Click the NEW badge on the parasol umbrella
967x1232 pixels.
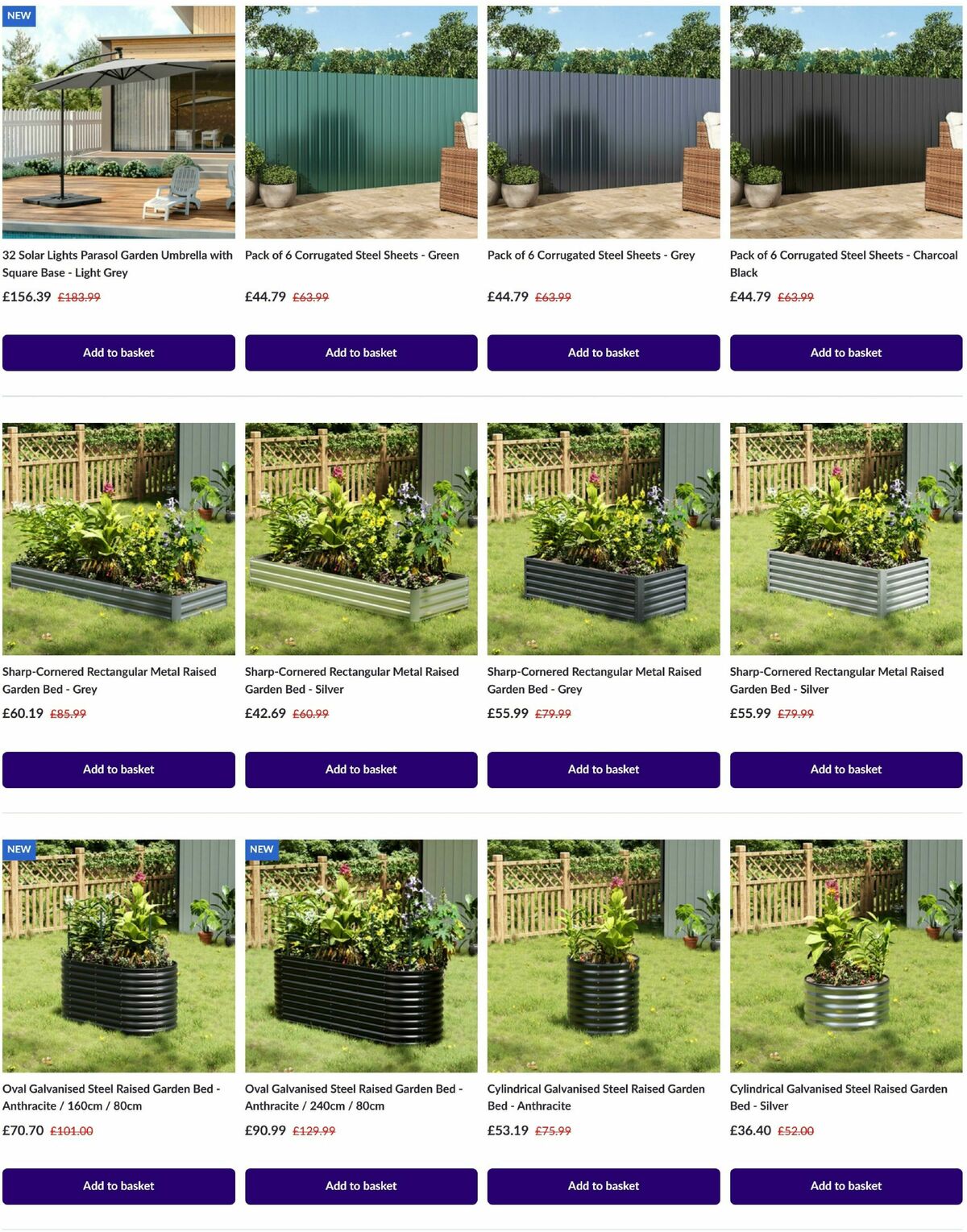click(18, 15)
